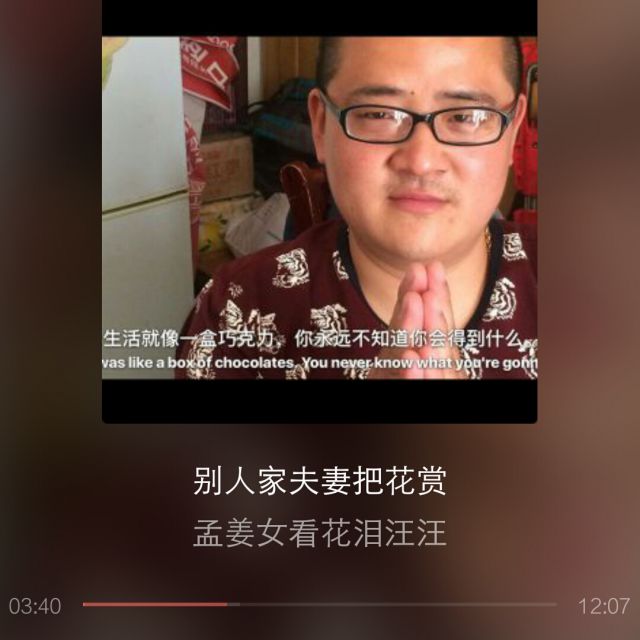
Task: Tap the playback progress bar to seek
Action: 320,604
